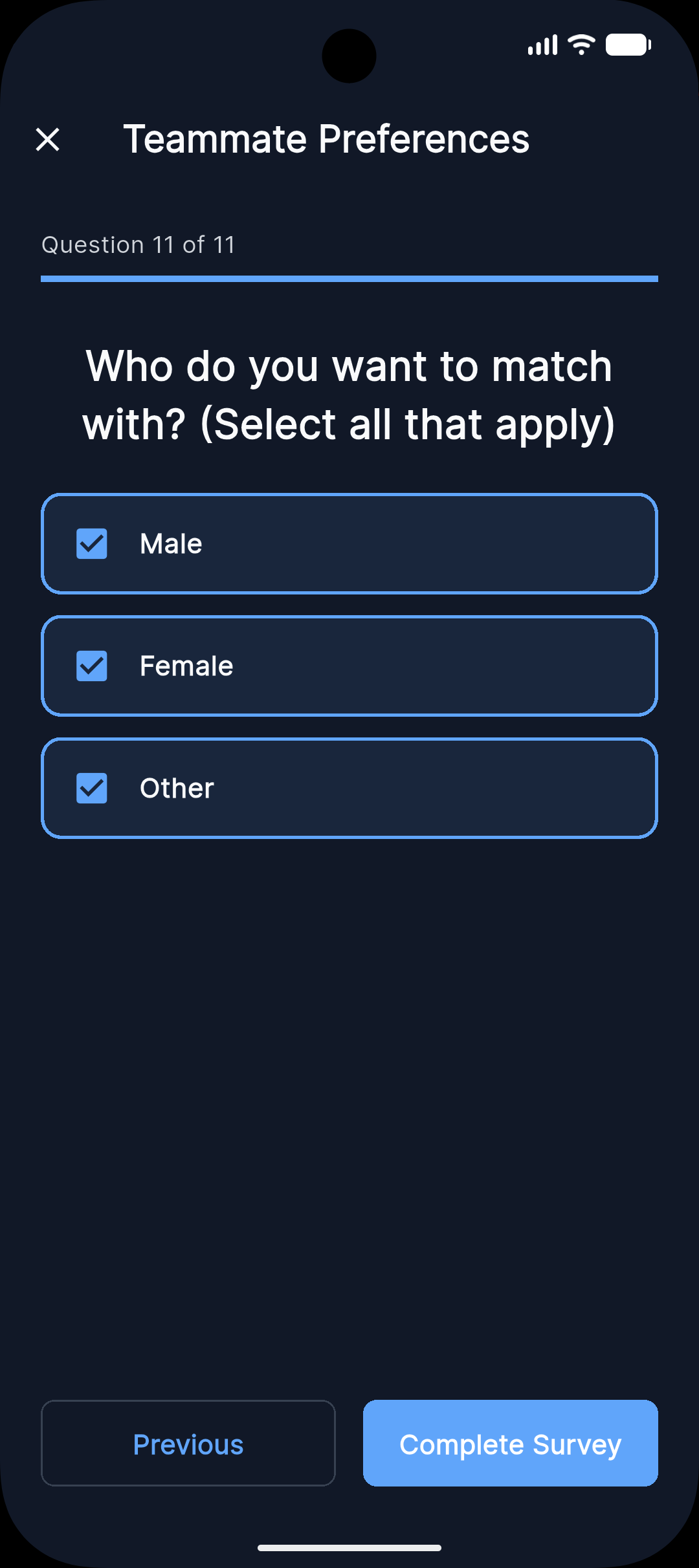Screen dimensions: 699x1568
Task: Tap the checked Male checkmark icon
Action: (91, 544)
